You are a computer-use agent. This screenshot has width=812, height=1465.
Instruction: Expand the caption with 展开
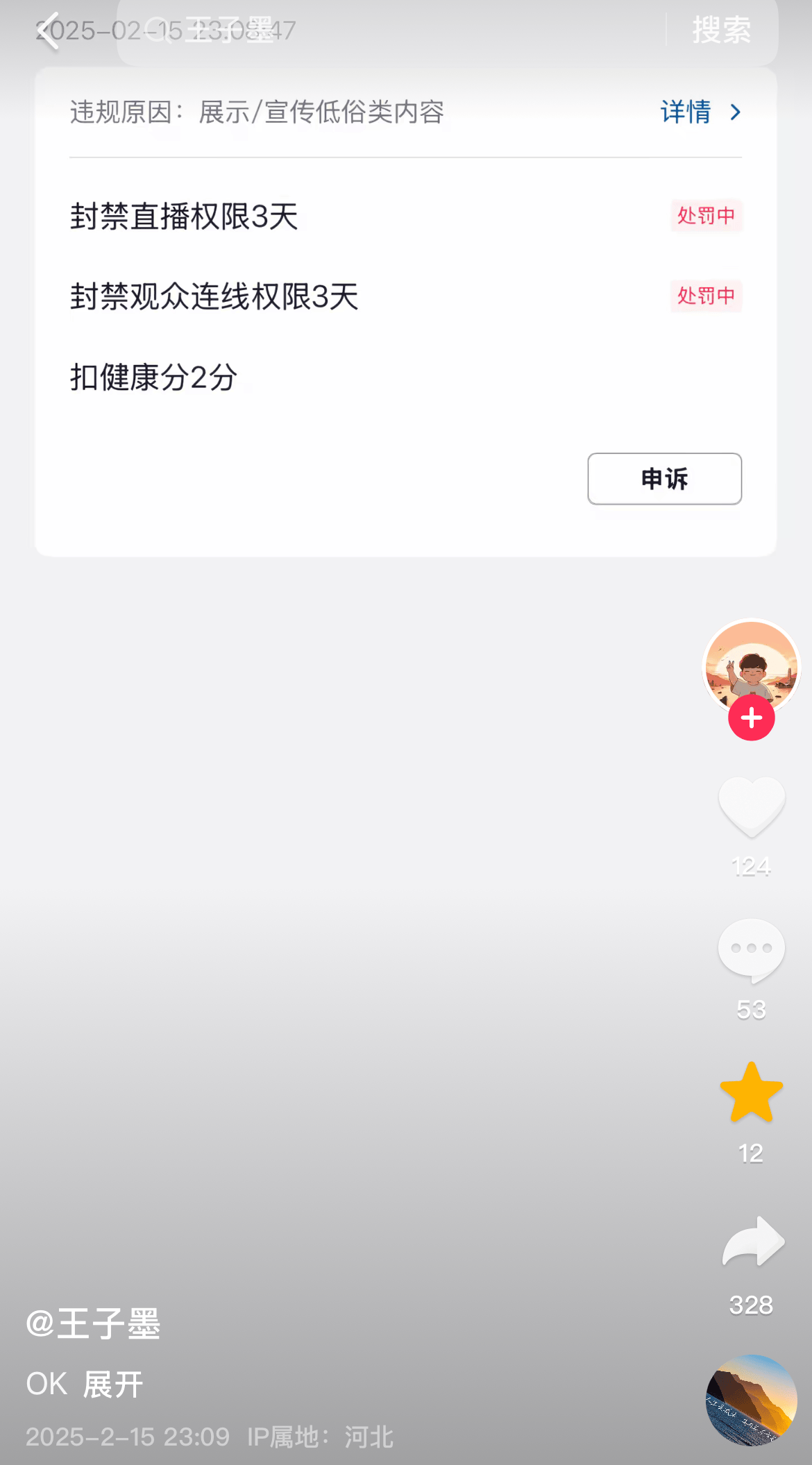[x=113, y=1385]
